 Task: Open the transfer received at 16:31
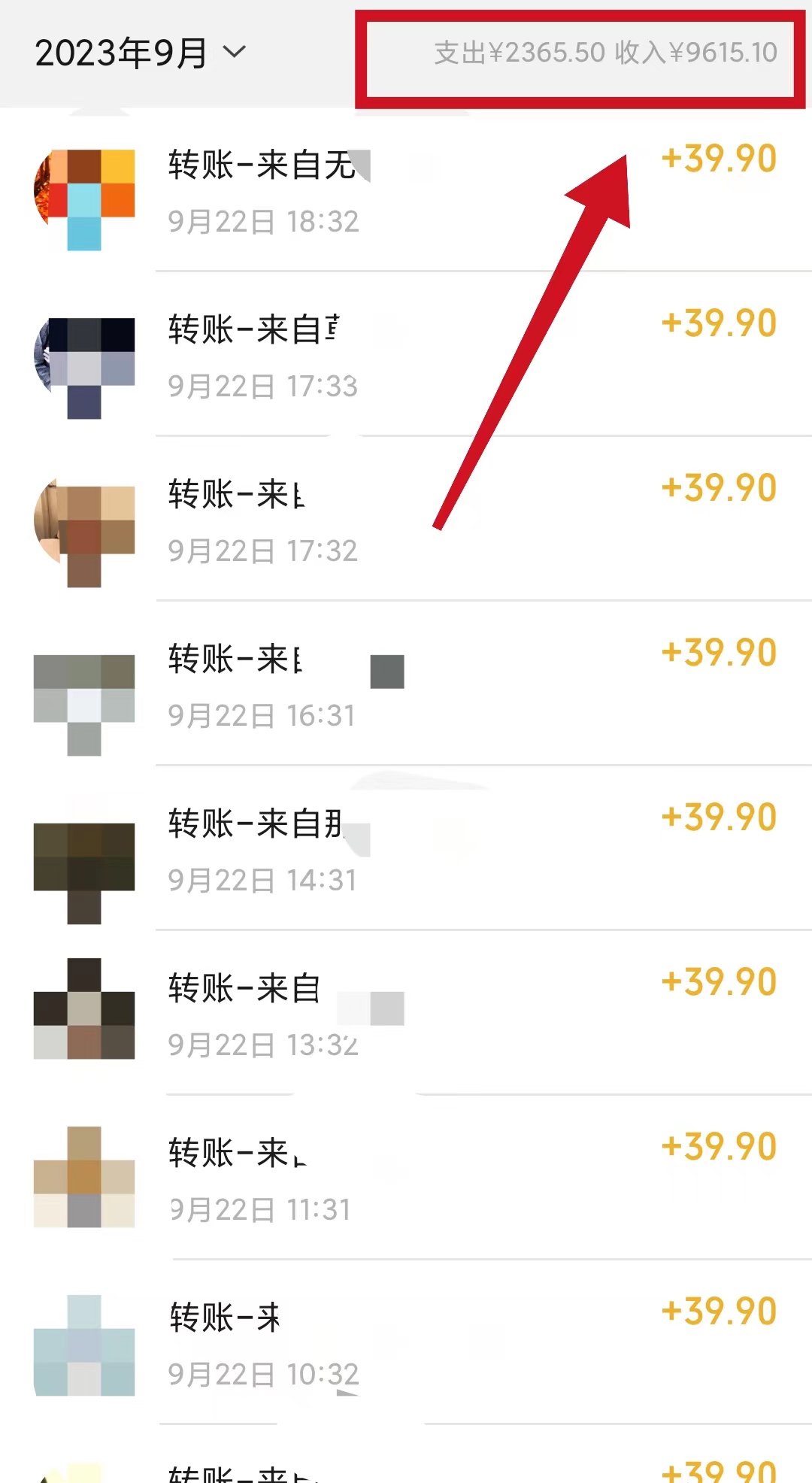pos(406,685)
